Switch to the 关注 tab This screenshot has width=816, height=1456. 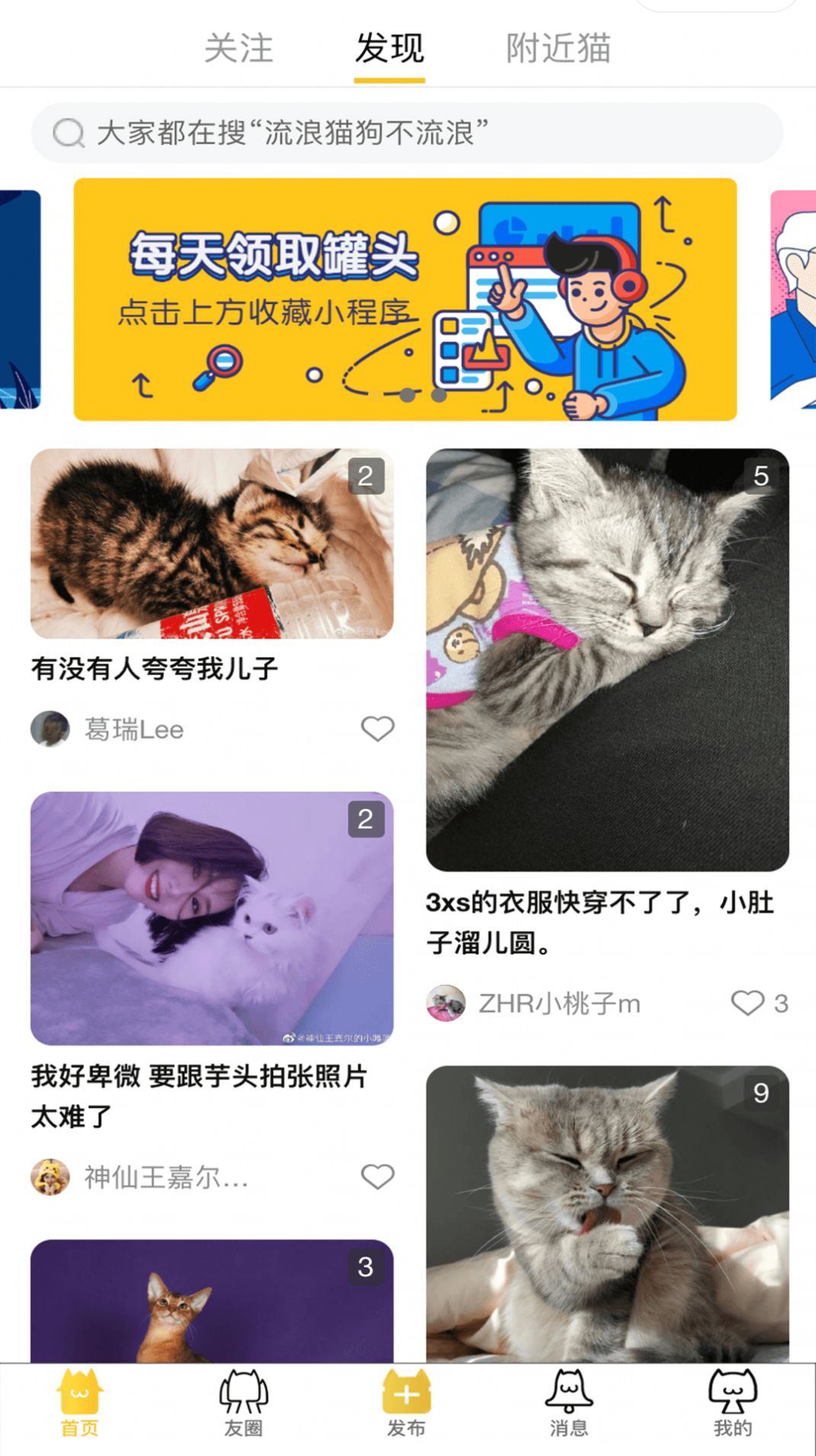tap(240, 49)
